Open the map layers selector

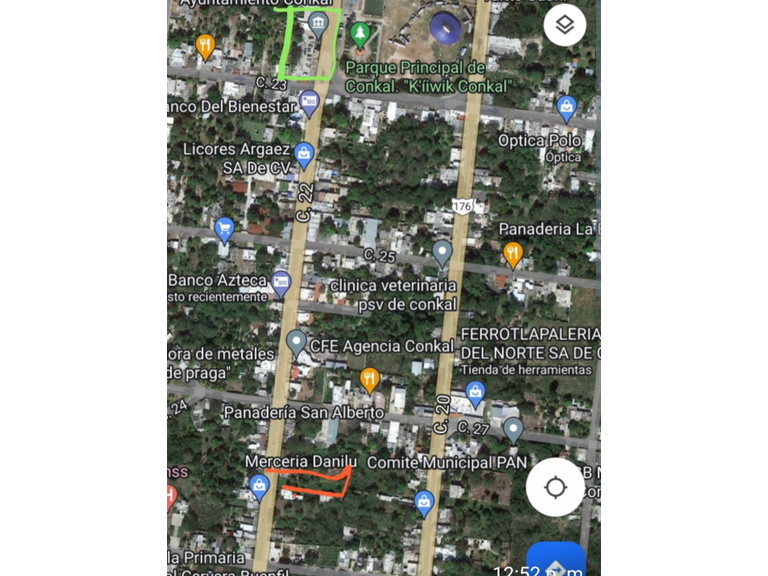tap(565, 25)
